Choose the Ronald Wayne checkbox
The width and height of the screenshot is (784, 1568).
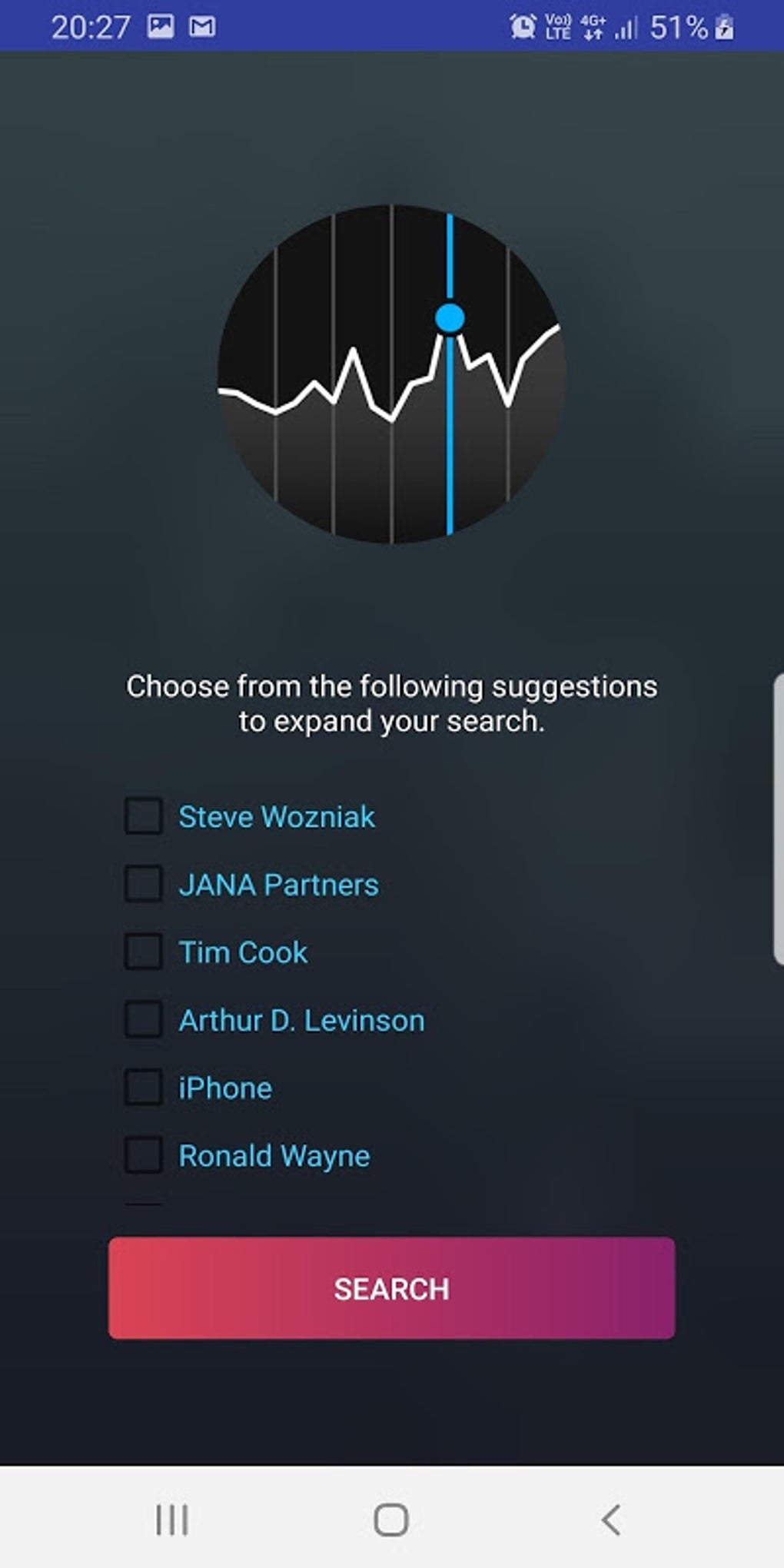pos(144,1155)
